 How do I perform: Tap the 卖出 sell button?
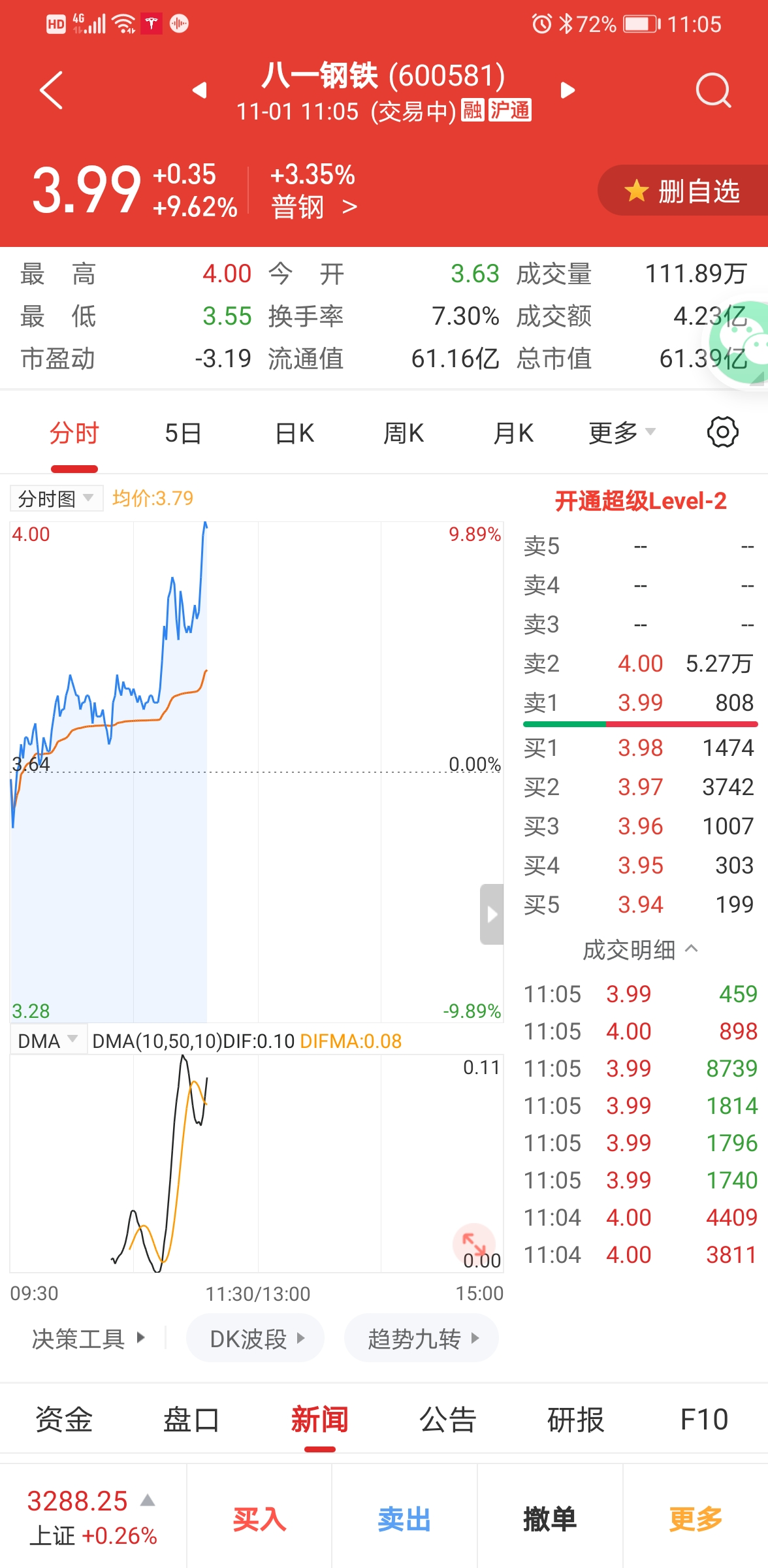click(404, 1519)
